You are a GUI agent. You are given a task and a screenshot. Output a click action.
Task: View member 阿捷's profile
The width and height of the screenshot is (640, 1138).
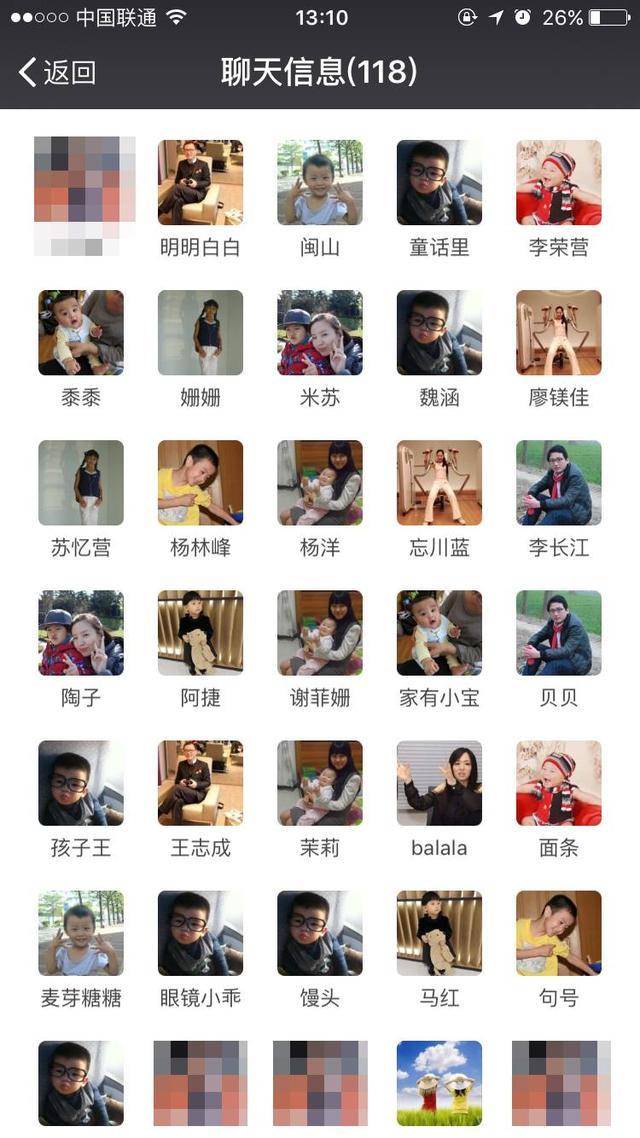tap(200, 632)
